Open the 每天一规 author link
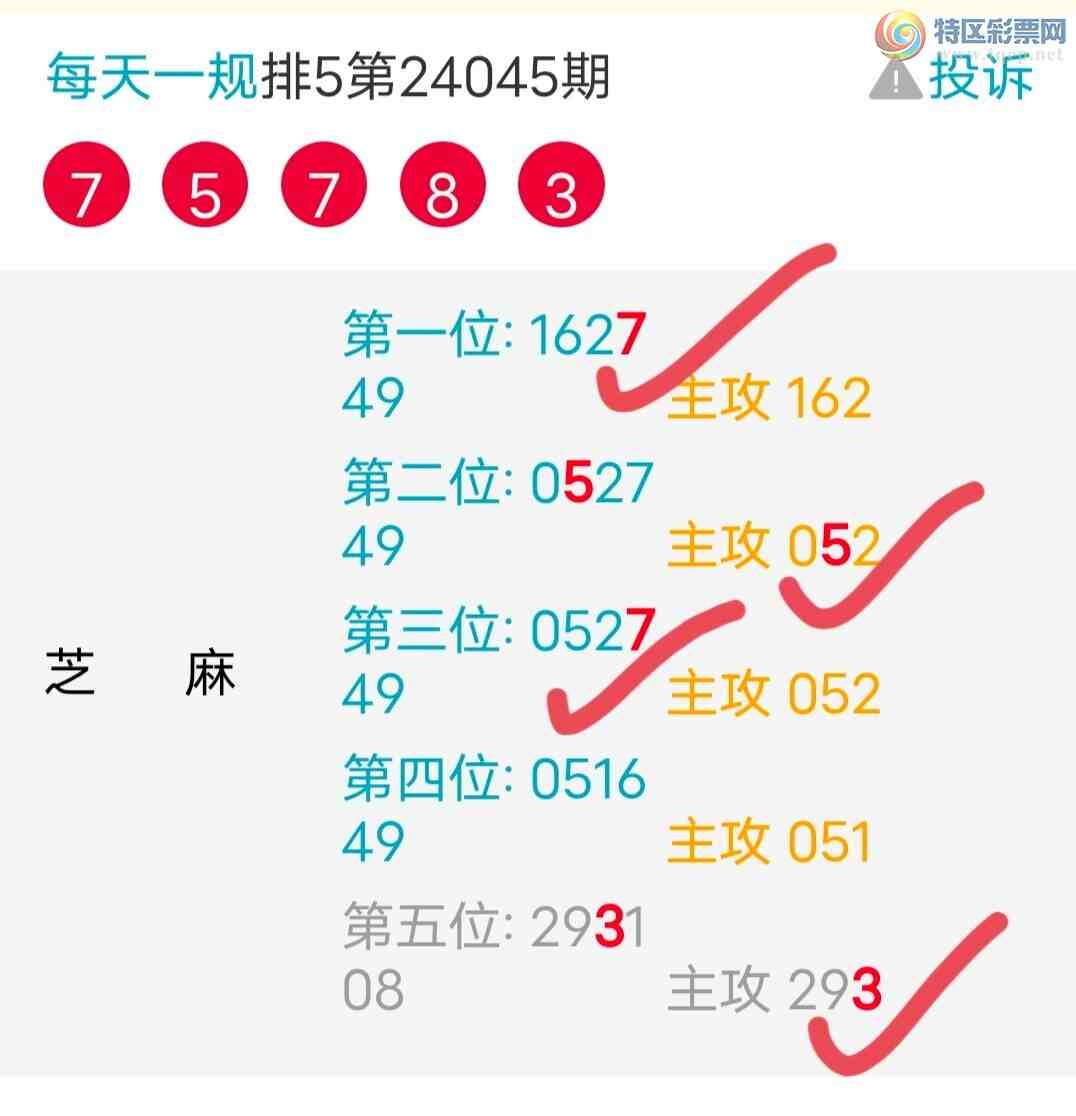Screen dimensions: 1076x1116 click(152, 78)
